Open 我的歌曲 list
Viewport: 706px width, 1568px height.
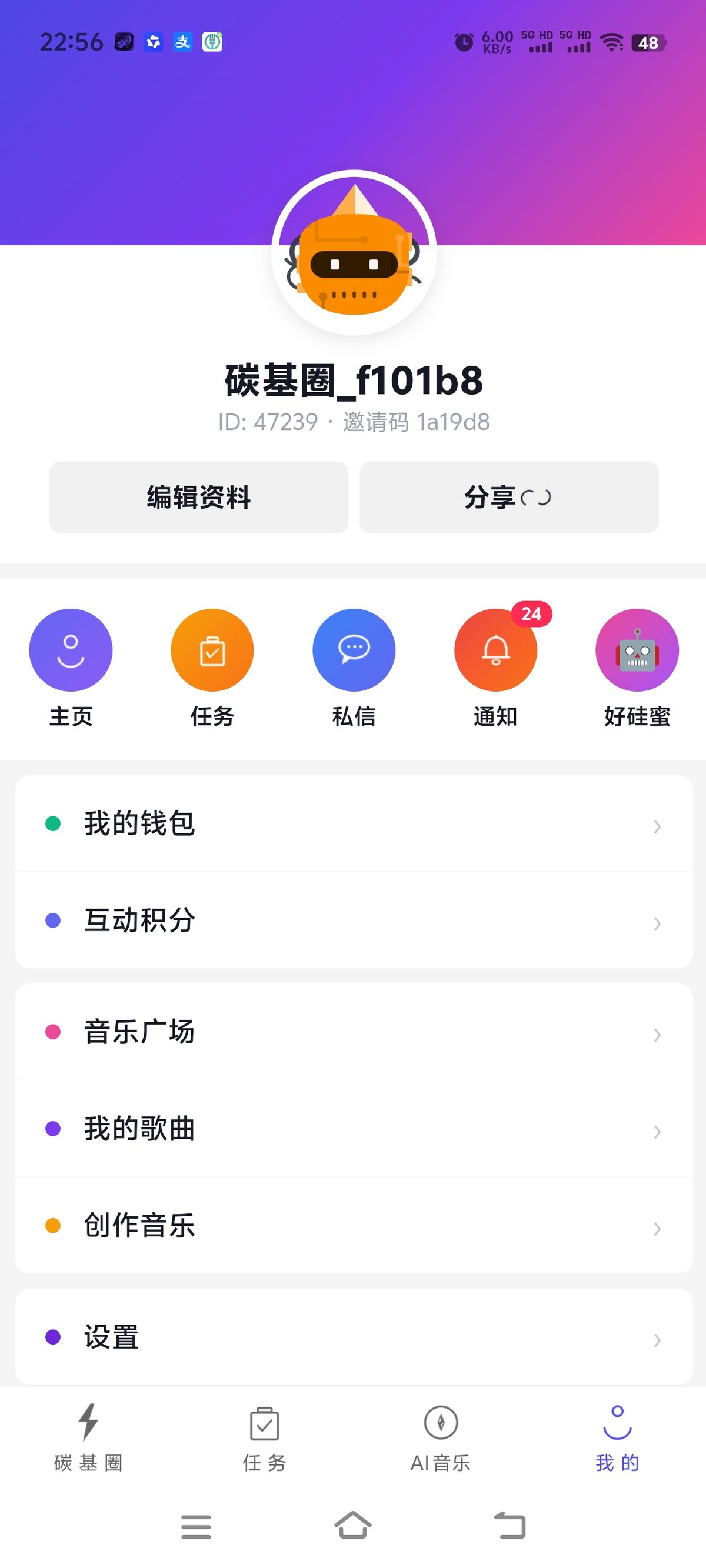tap(354, 1129)
